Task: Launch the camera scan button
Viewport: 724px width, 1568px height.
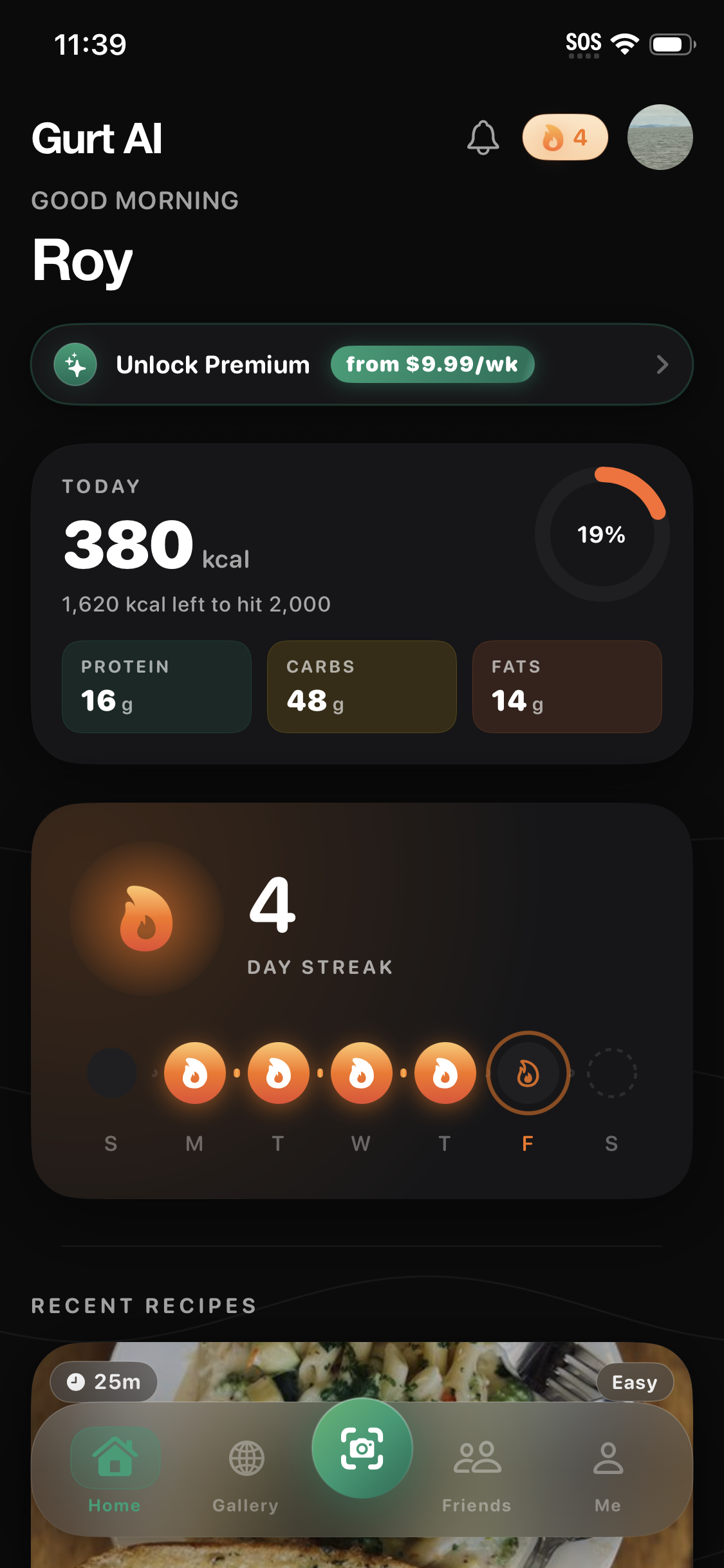Action: 362,1448
